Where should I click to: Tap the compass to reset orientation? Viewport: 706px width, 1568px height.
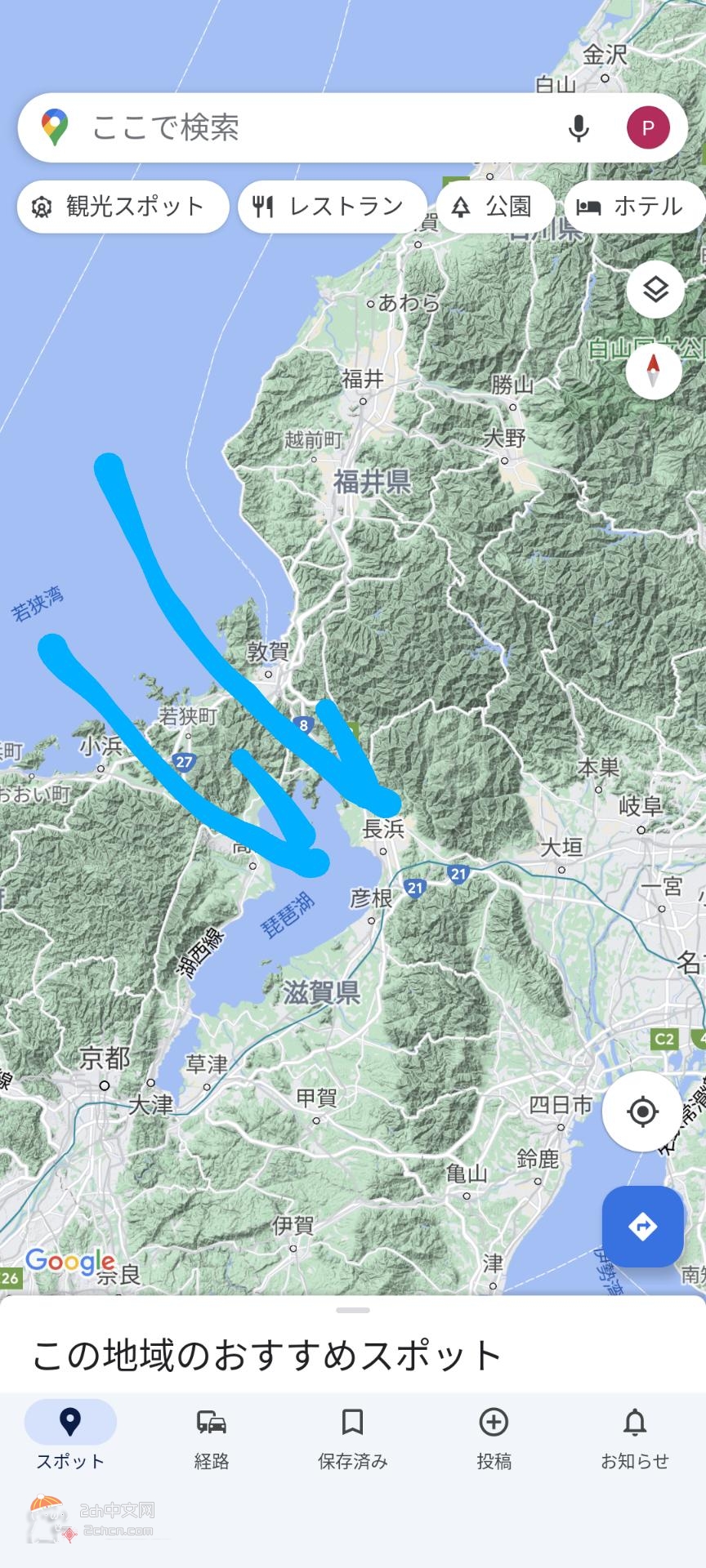pos(653,371)
